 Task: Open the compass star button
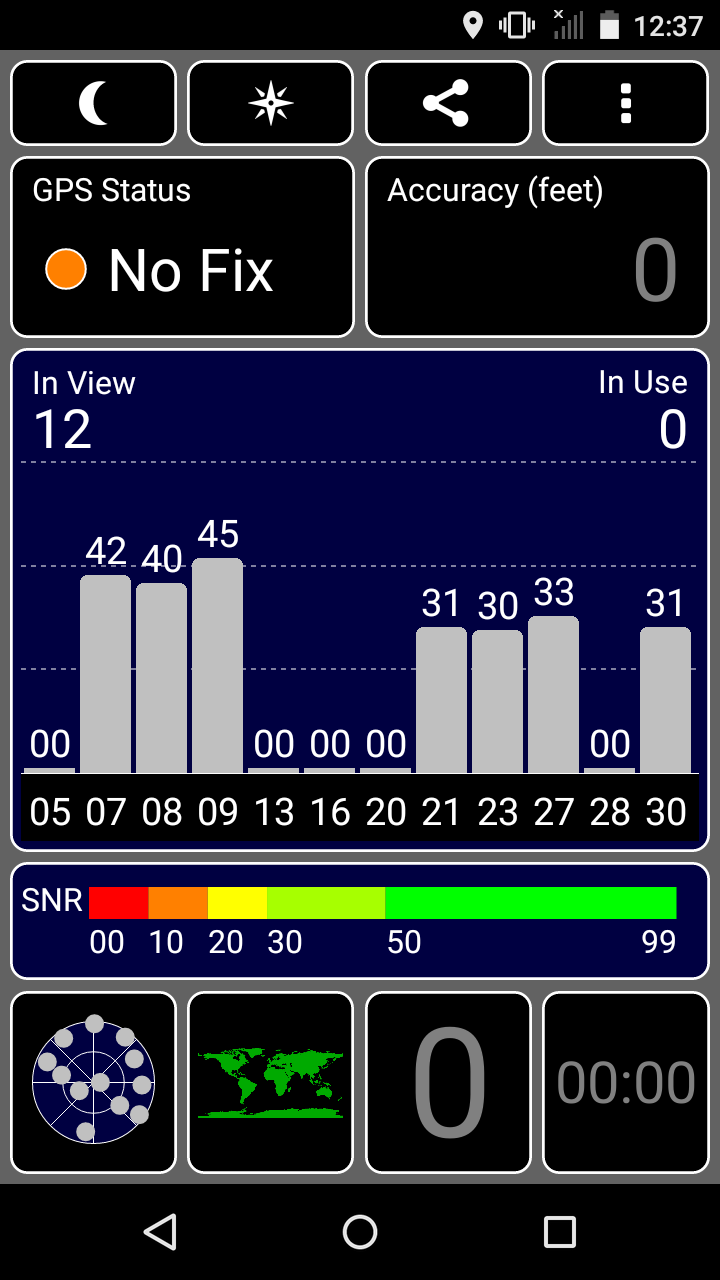point(271,103)
